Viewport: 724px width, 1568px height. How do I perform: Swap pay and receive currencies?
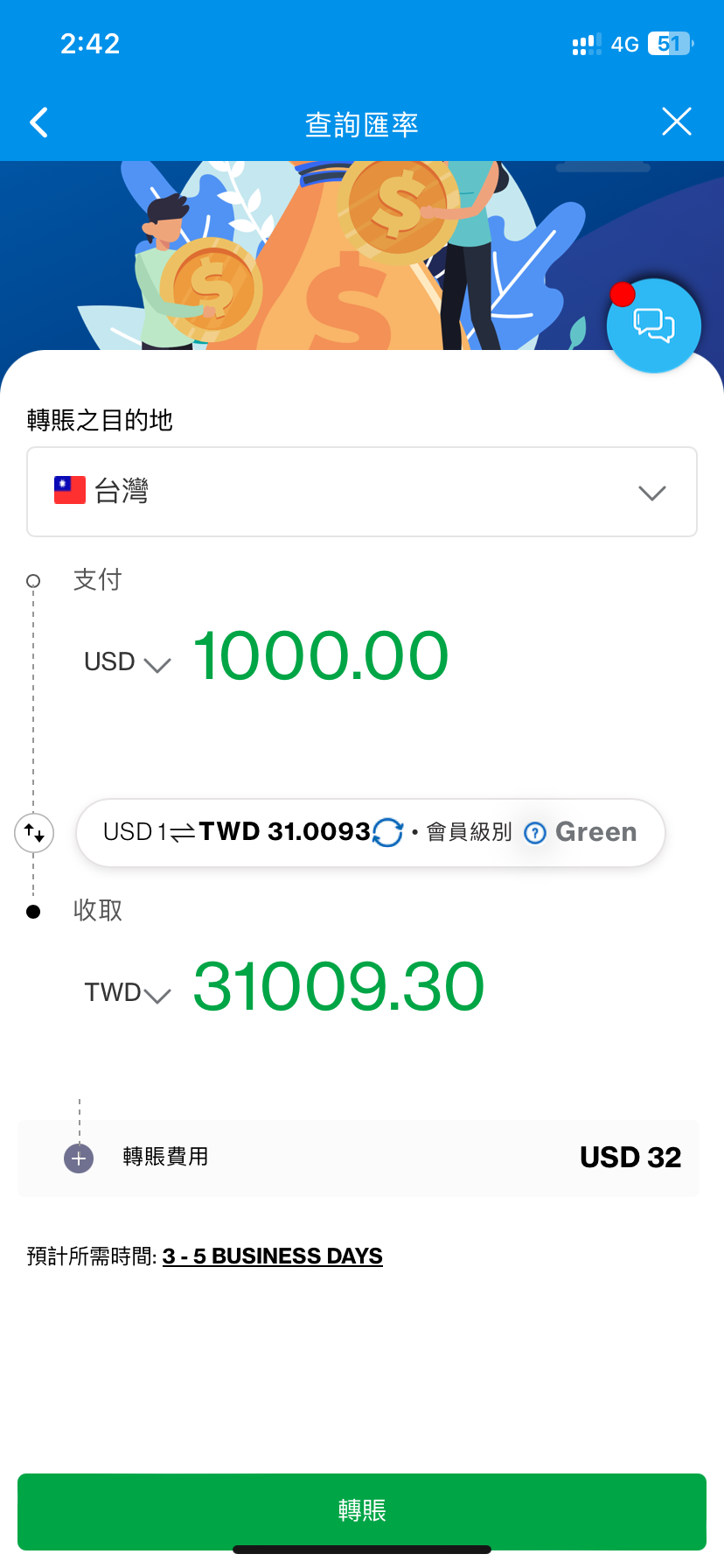[x=34, y=832]
